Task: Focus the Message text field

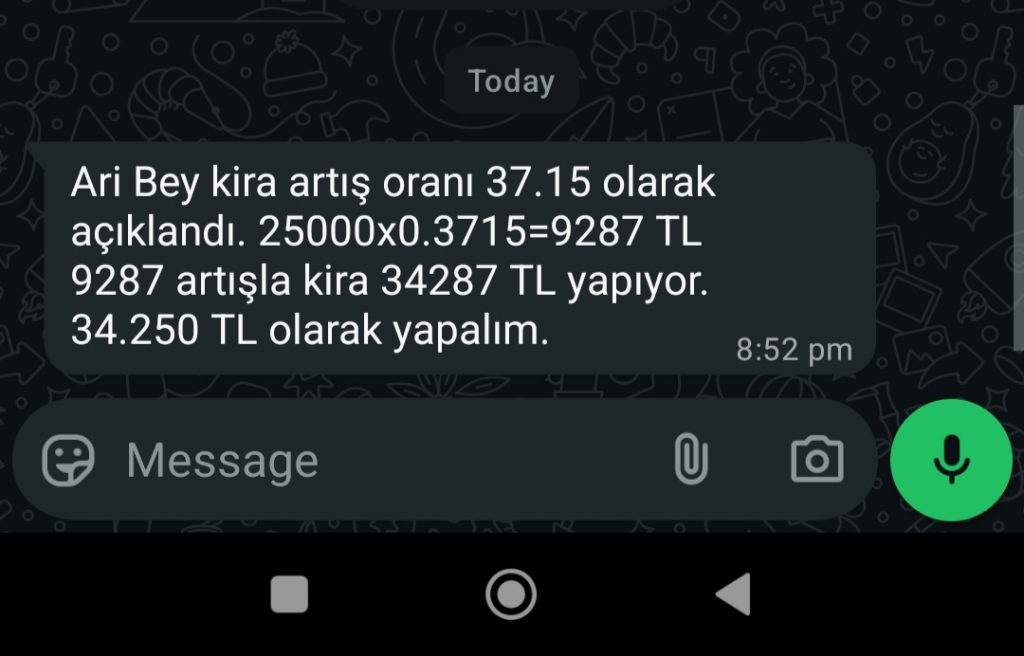Action: click(380, 461)
